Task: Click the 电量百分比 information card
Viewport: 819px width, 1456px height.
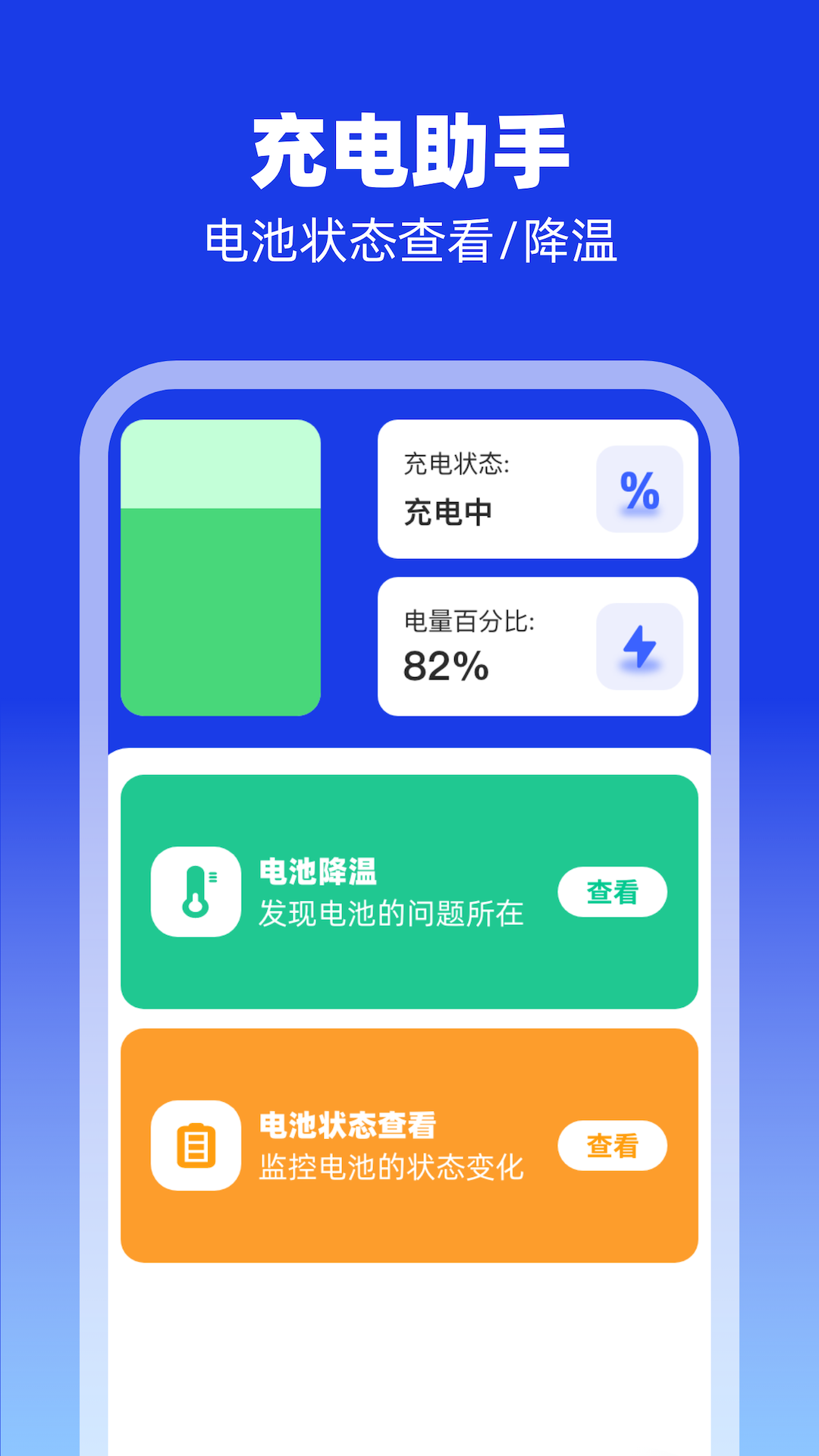Action: point(538,645)
